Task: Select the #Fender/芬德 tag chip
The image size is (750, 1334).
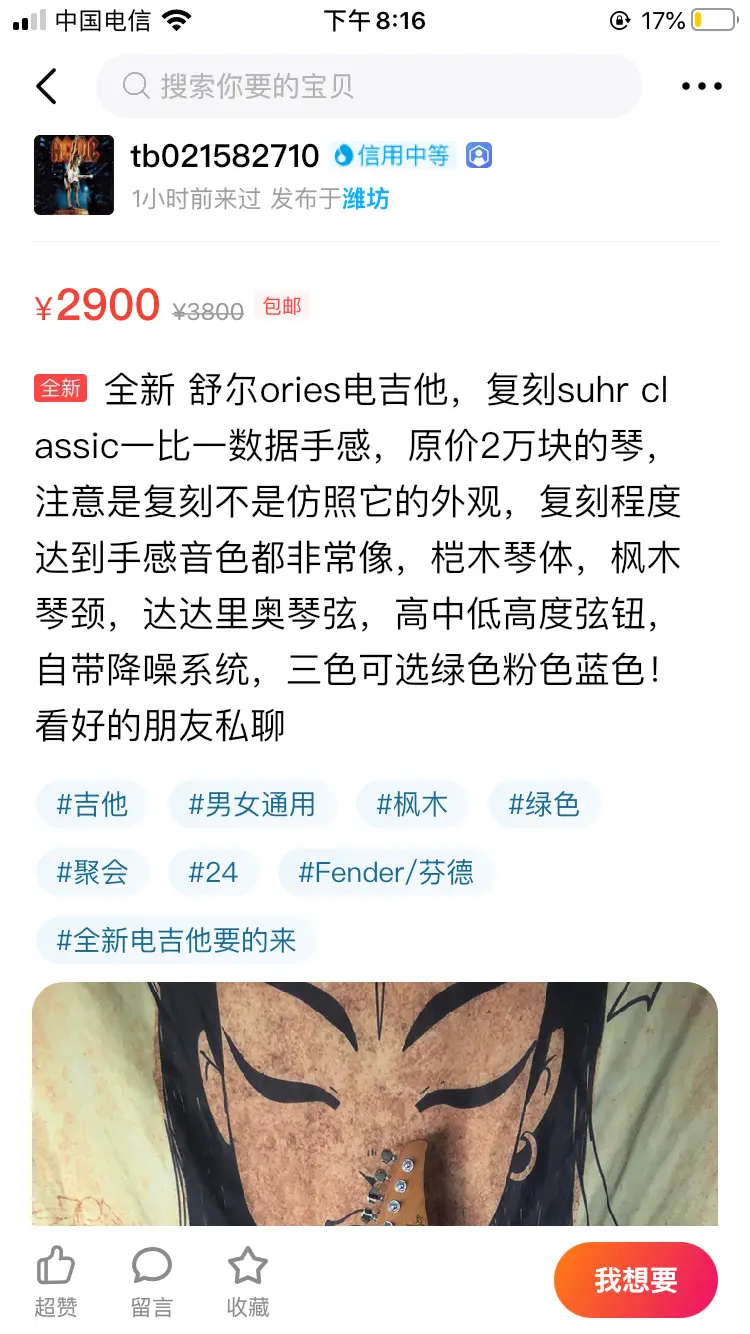Action: point(386,872)
